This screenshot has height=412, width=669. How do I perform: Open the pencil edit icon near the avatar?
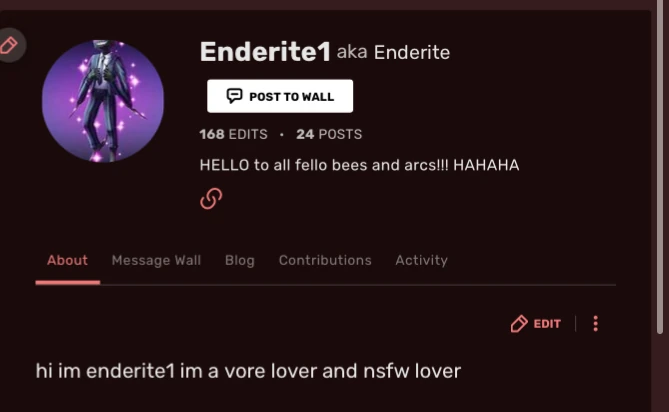9,45
